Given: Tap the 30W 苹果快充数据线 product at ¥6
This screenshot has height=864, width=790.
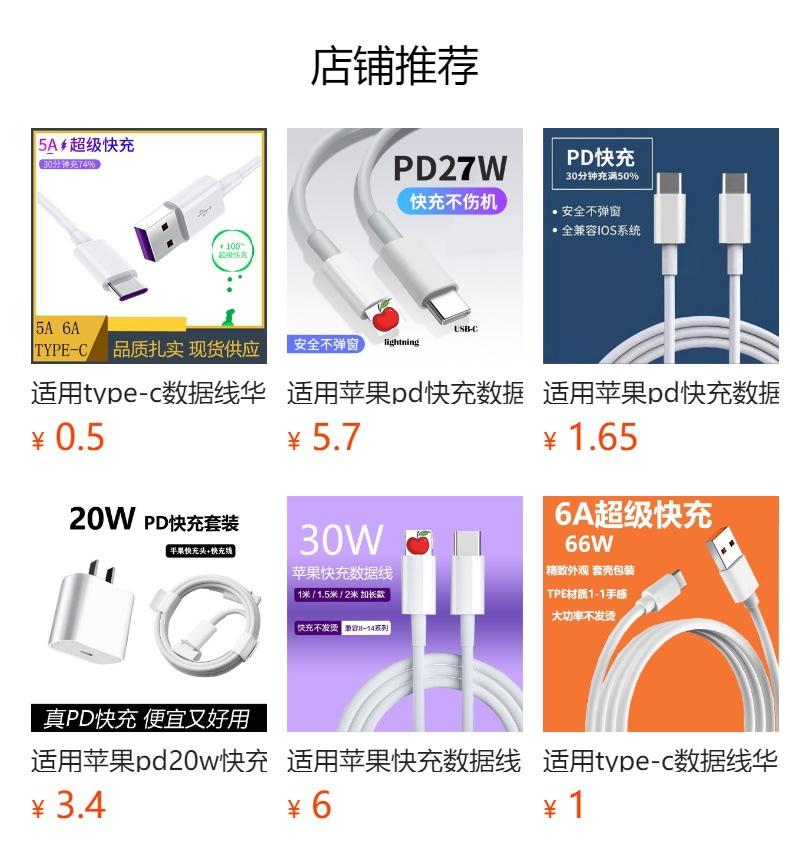Looking at the screenshot, I should (x=405, y=614).
